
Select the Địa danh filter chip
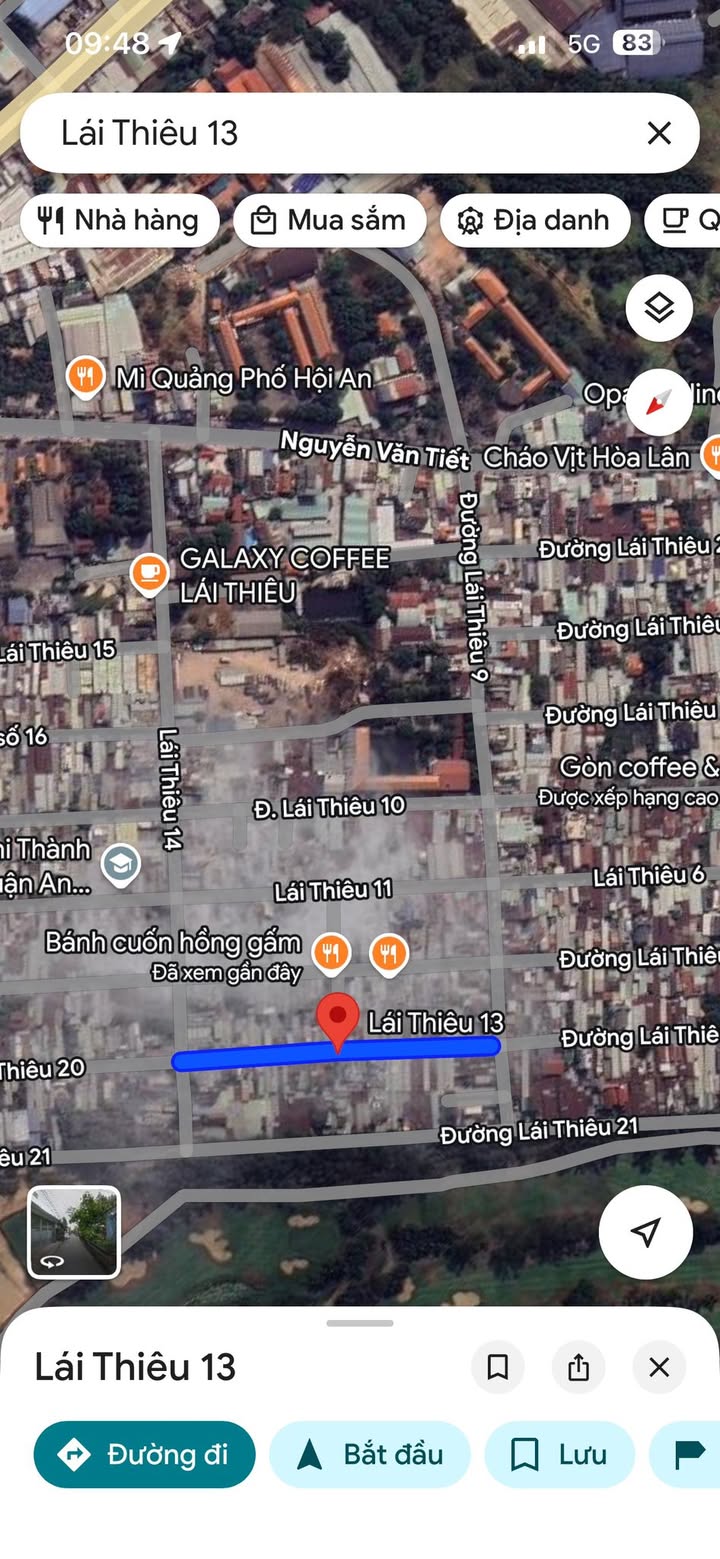coord(535,221)
